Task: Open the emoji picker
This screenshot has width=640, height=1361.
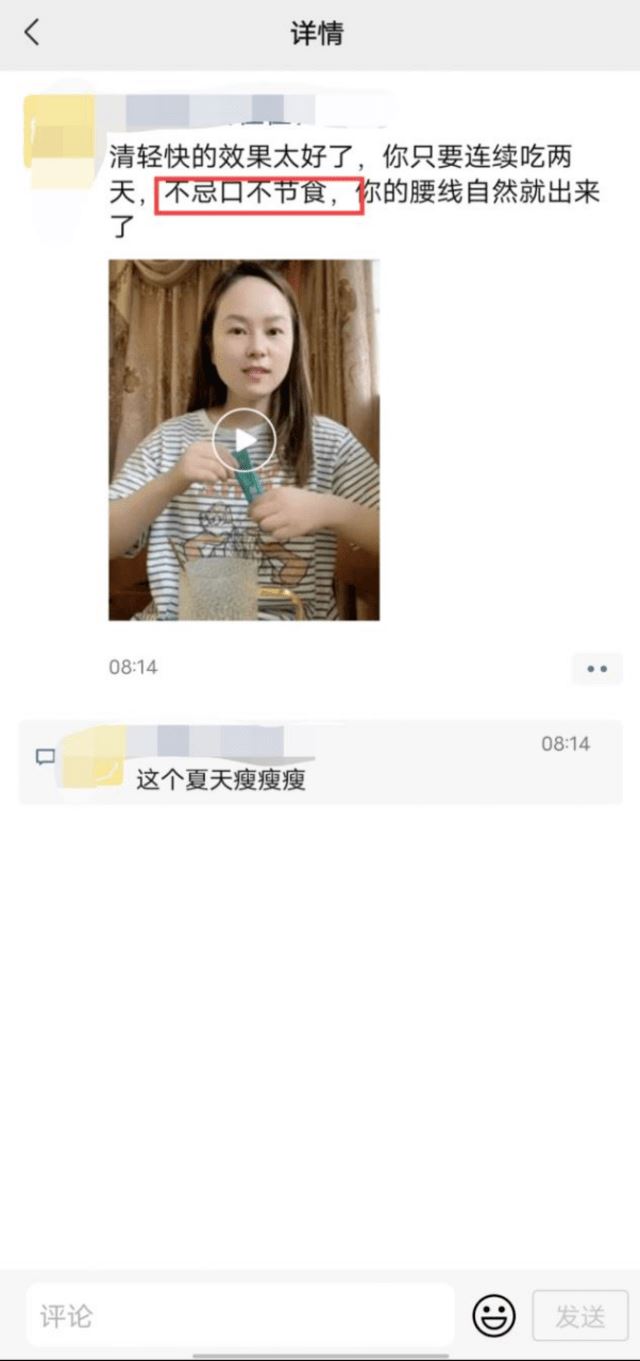Action: 494,1315
